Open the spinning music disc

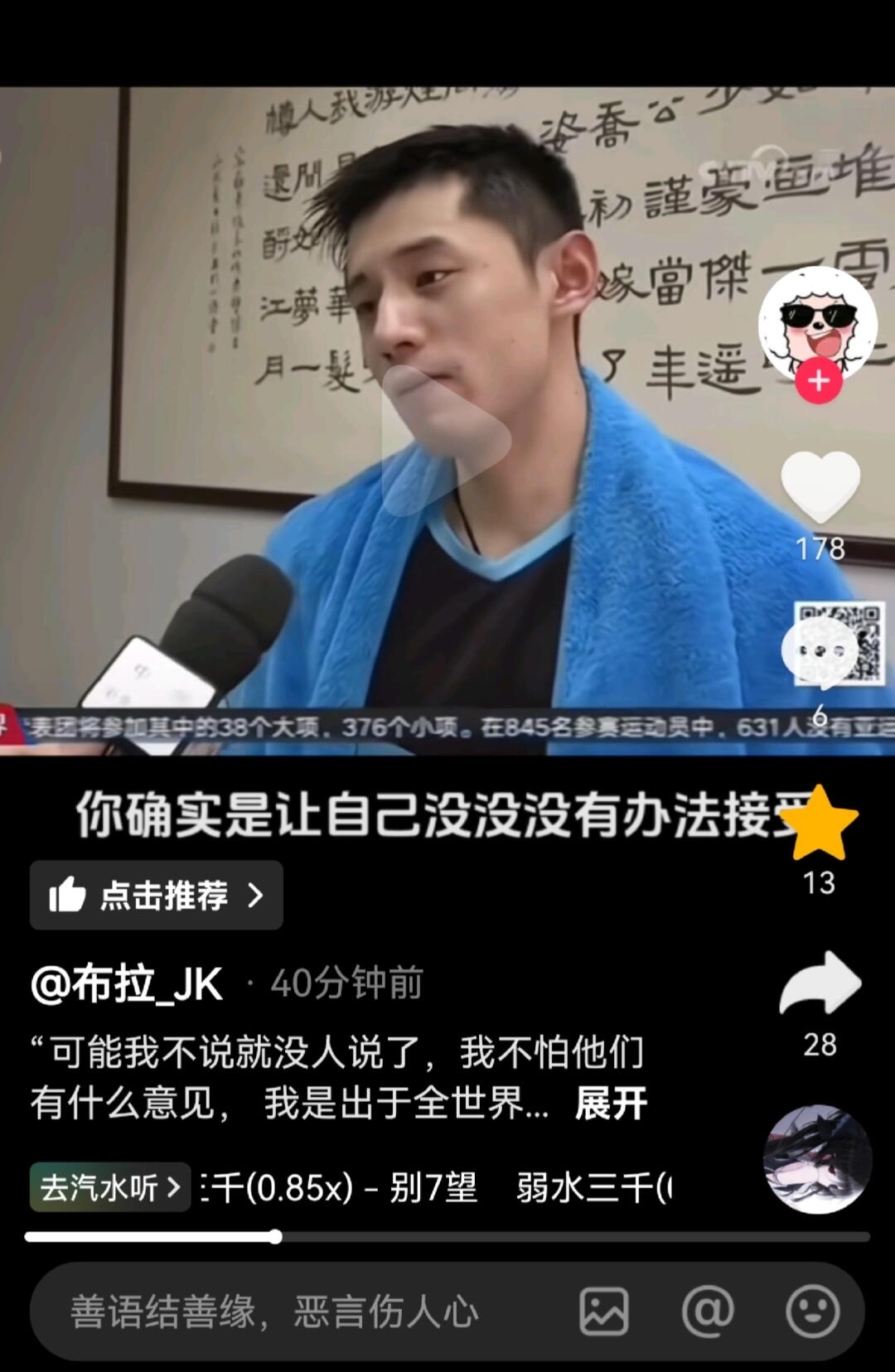817,1160
